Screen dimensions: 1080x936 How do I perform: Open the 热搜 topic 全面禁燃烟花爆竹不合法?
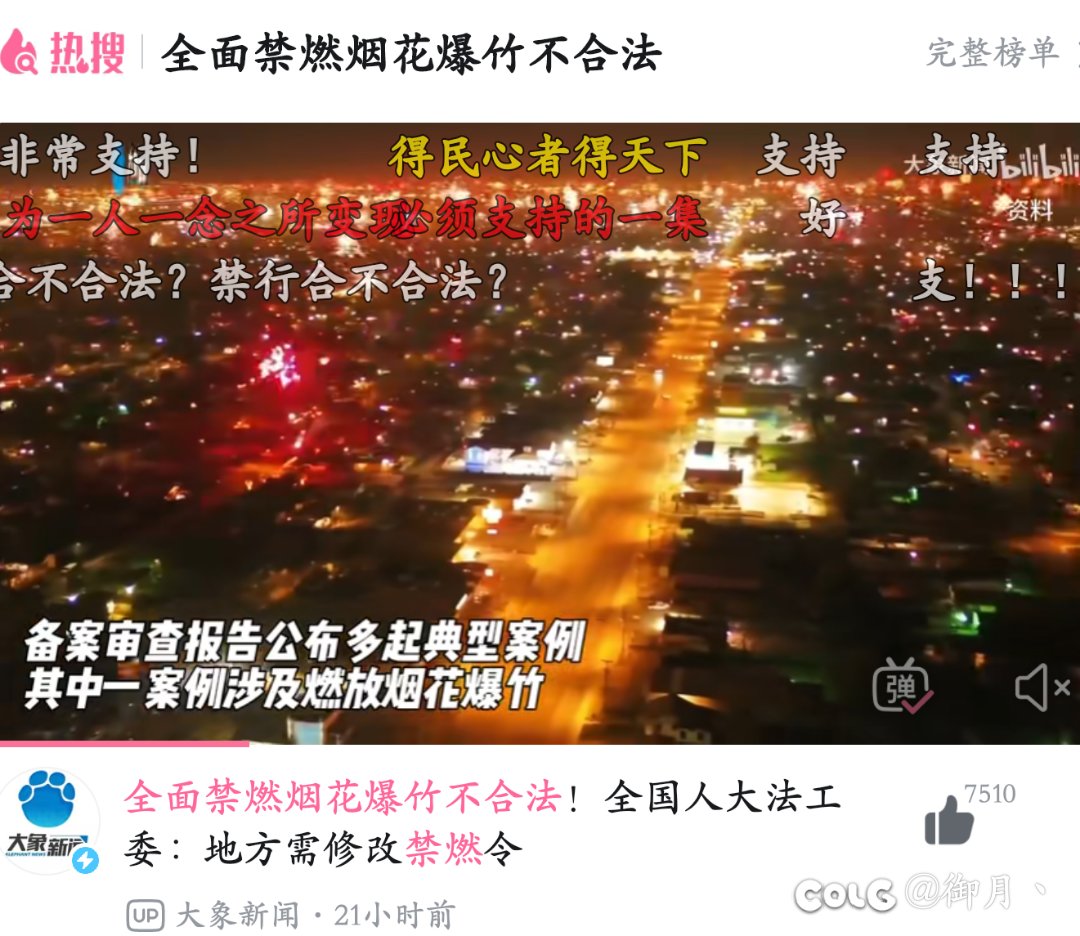[x=410, y=54]
